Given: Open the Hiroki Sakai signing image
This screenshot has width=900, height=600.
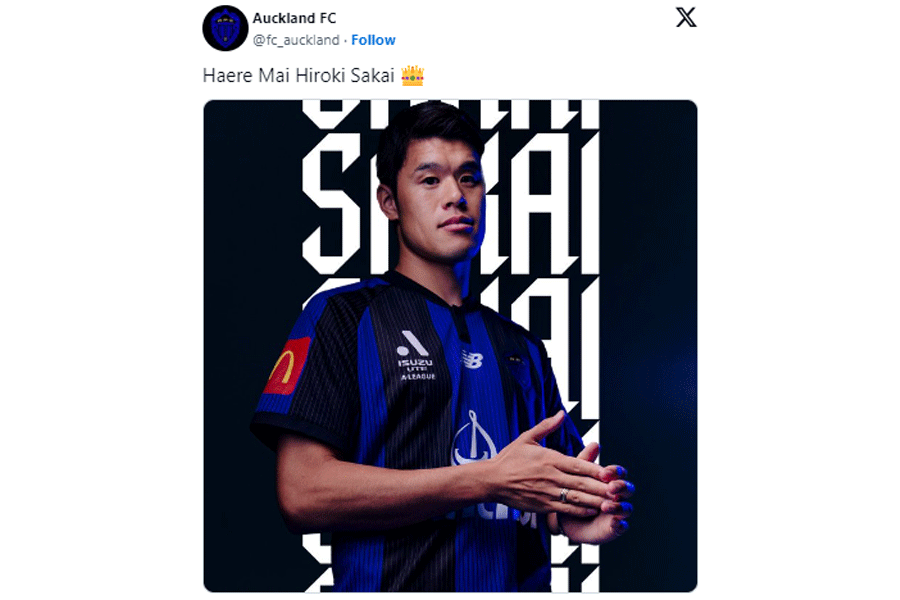Looking at the screenshot, I should point(450,345).
